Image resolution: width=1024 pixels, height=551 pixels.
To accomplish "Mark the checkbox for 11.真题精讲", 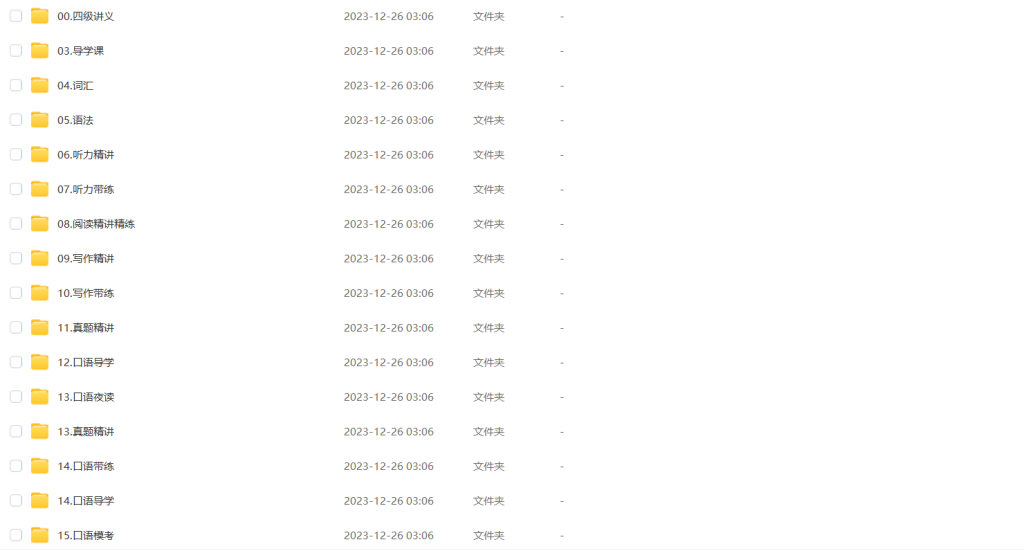I will coord(16,327).
